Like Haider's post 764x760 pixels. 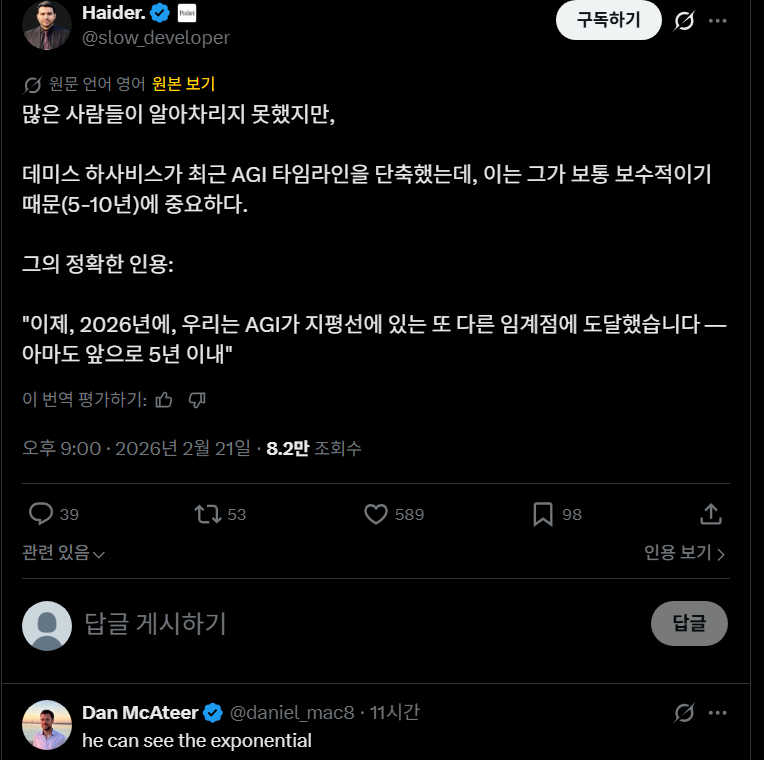click(376, 514)
